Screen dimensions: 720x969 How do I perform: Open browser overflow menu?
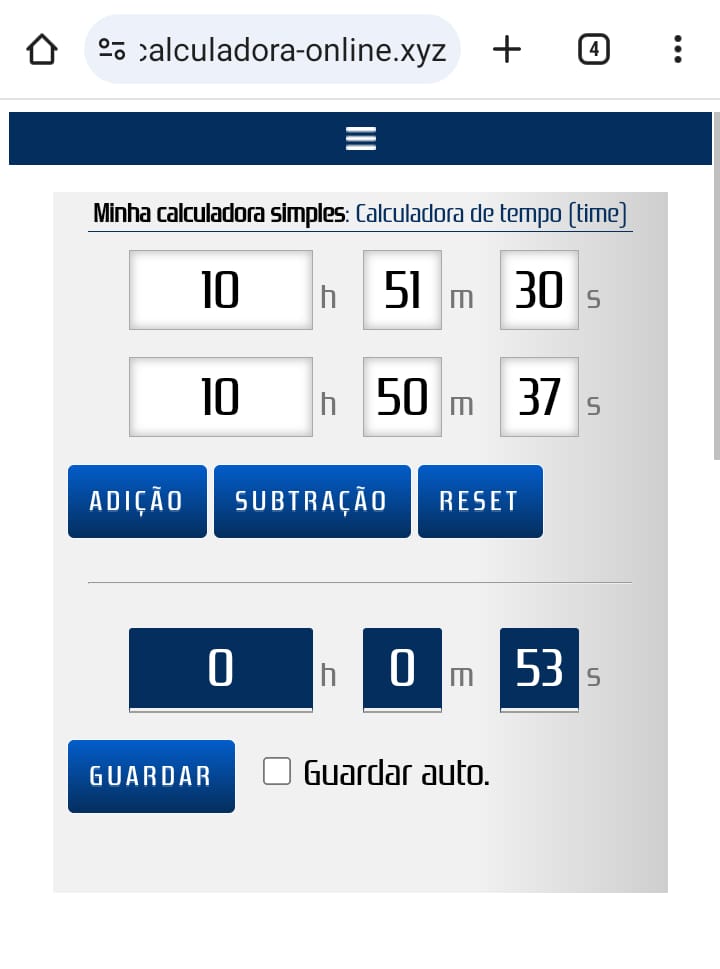(x=677, y=49)
